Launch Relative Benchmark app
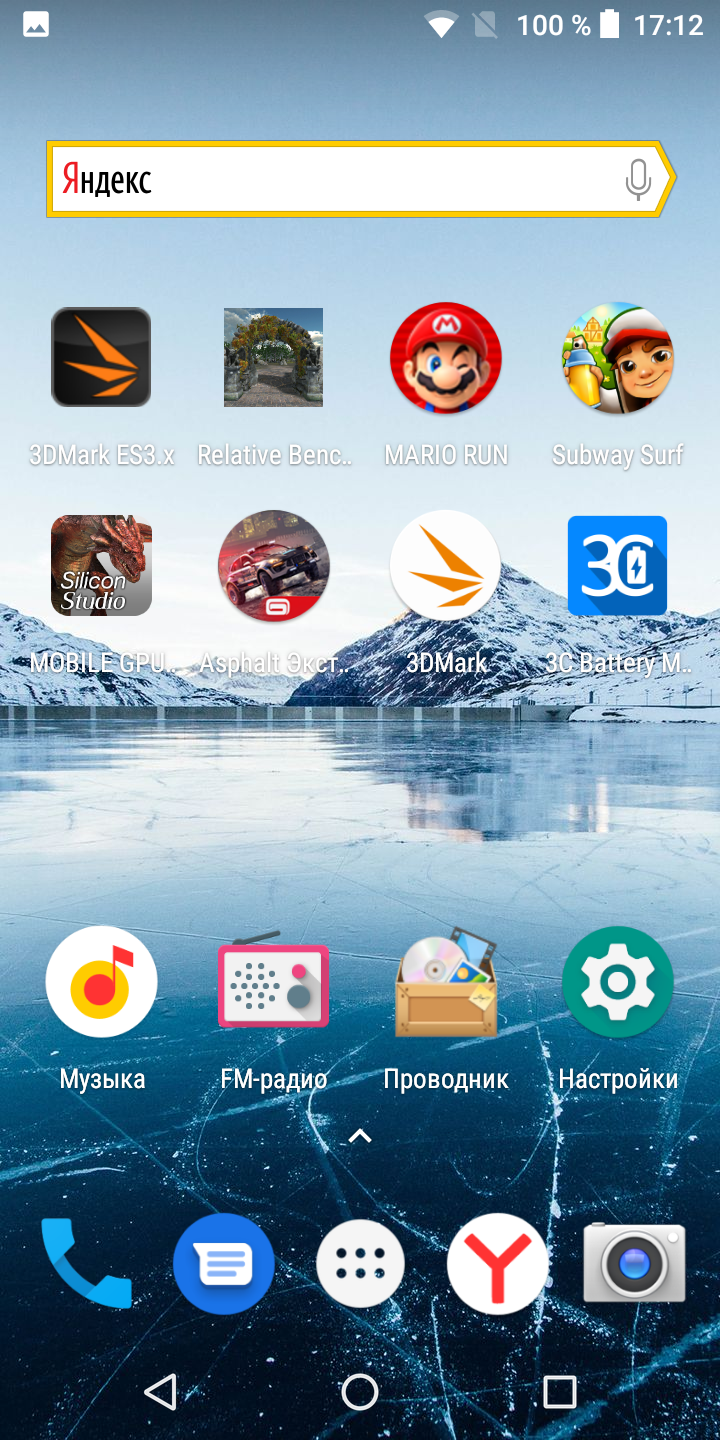720x1440 pixels. pyautogui.click(x=273, y=358)
